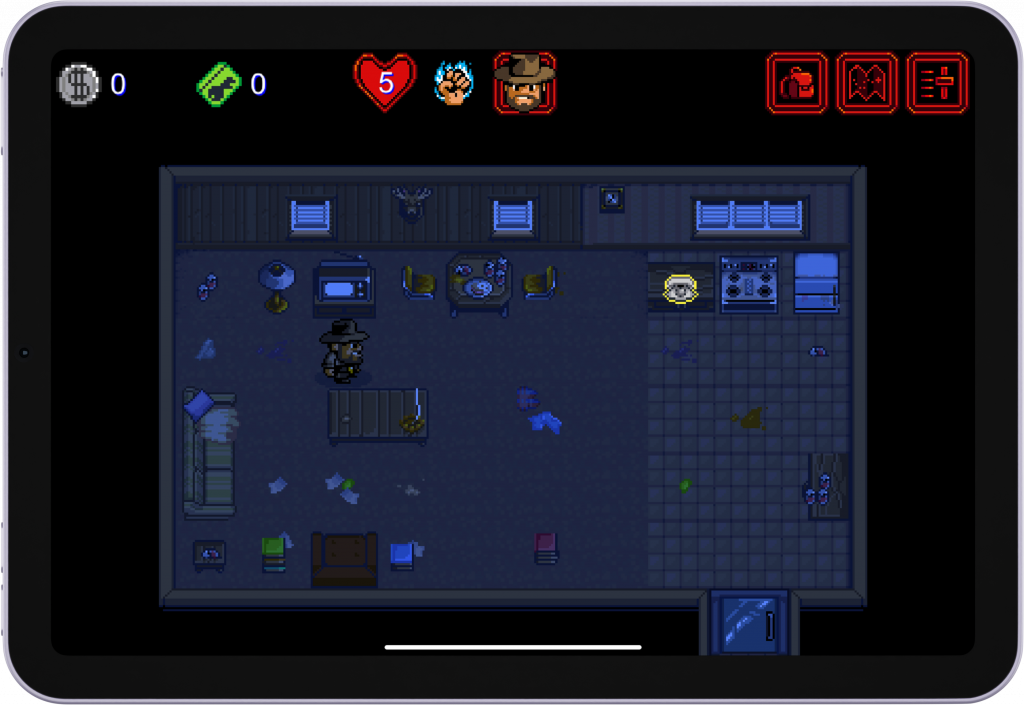Open the backpack inventory
The width and height of the screenshot is (1024, 705).
(797, 83)
